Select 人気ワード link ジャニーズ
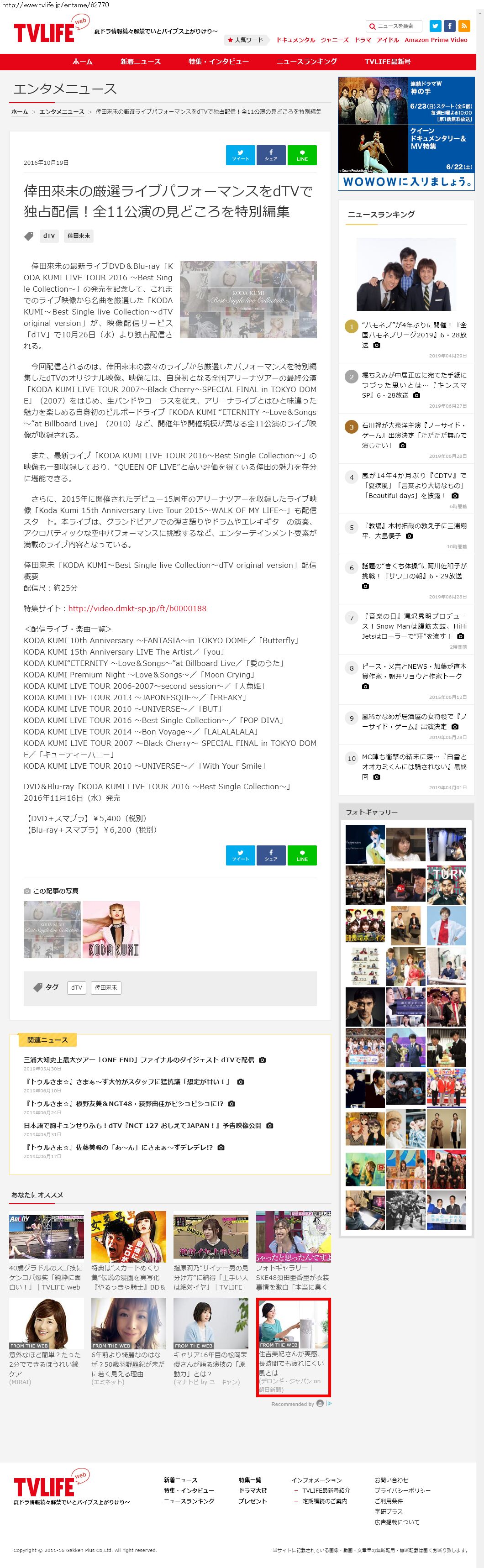Viewport: 484px width, 1568px height. (x=335, y=40)
